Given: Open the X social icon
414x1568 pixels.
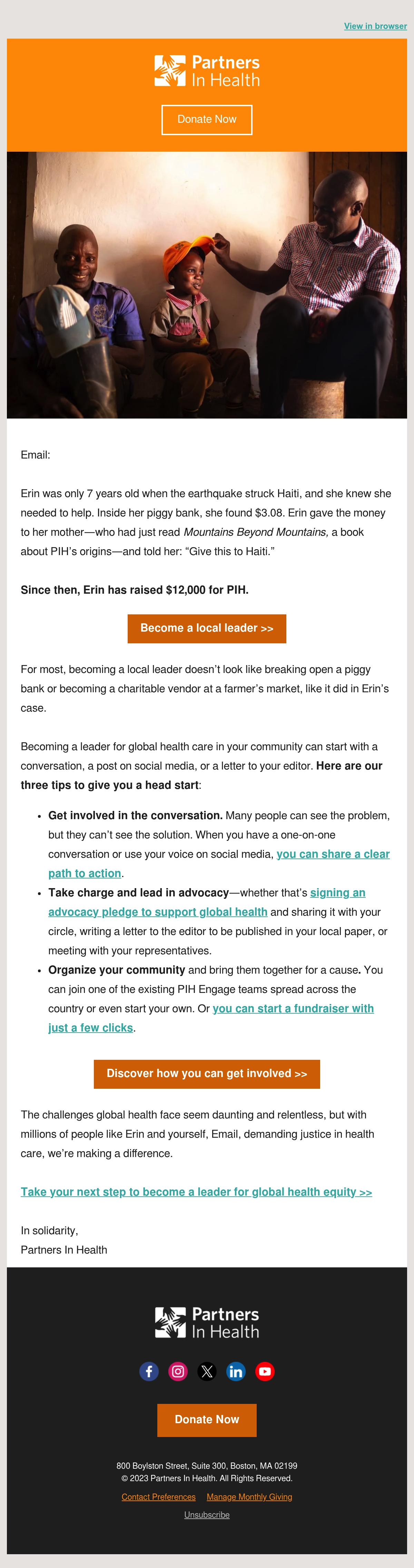Looking at the screenshot, I should coord(207,1371).
